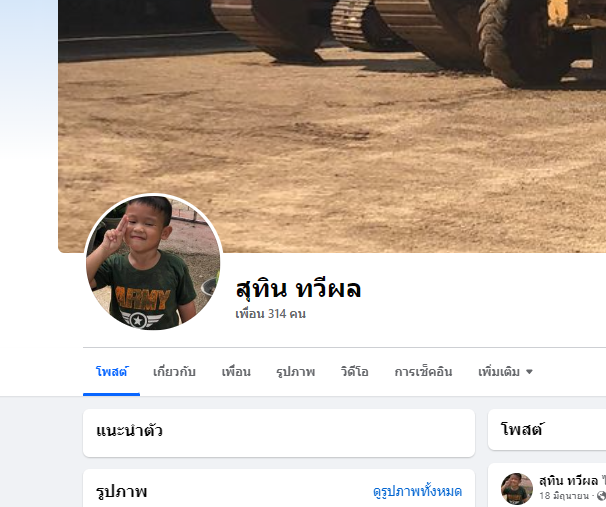This screenshot has height=507, width=606.
Task: Open the post author's small avatar
Action: pos(516,488)
